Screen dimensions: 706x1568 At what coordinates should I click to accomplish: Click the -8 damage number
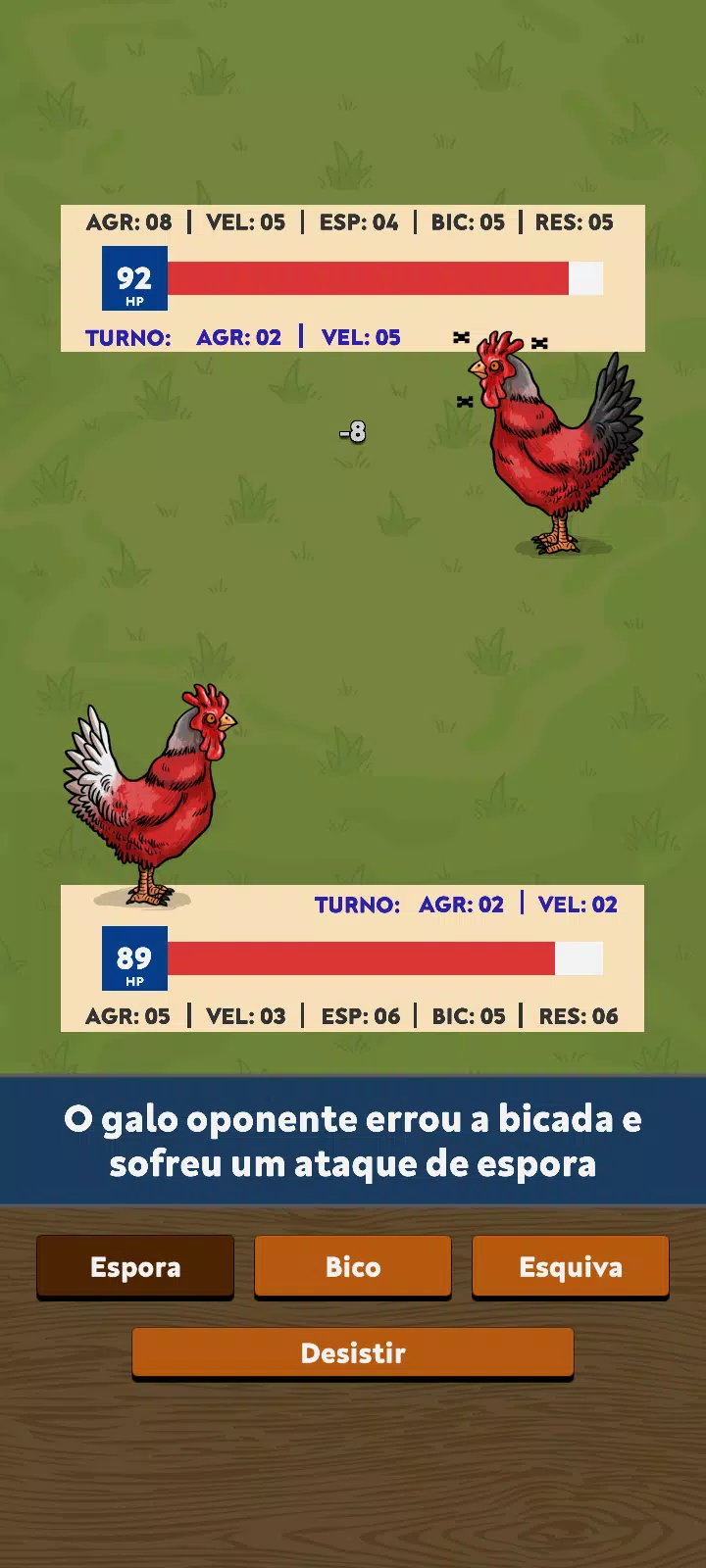pos(351,430)
